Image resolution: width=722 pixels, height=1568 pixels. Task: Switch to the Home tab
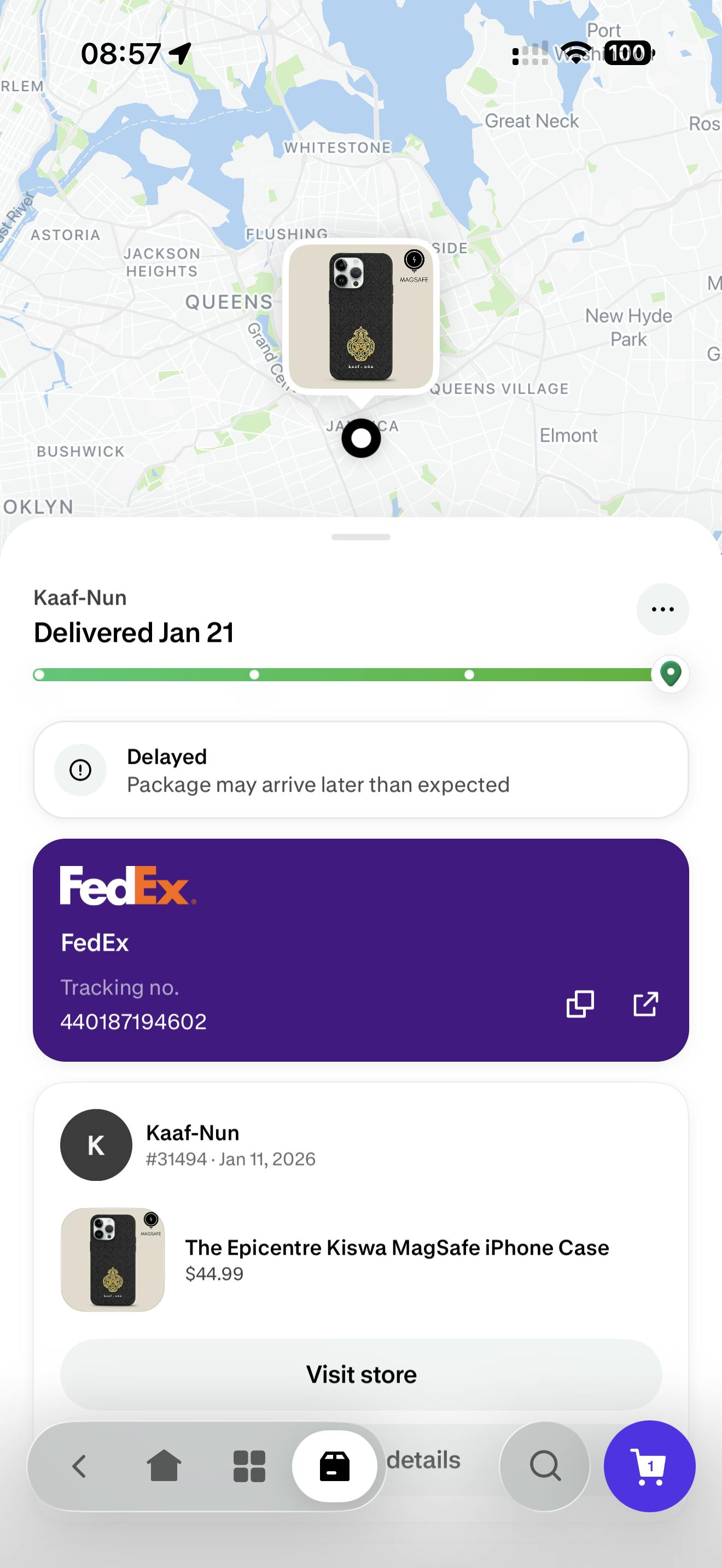[165, 1466]
